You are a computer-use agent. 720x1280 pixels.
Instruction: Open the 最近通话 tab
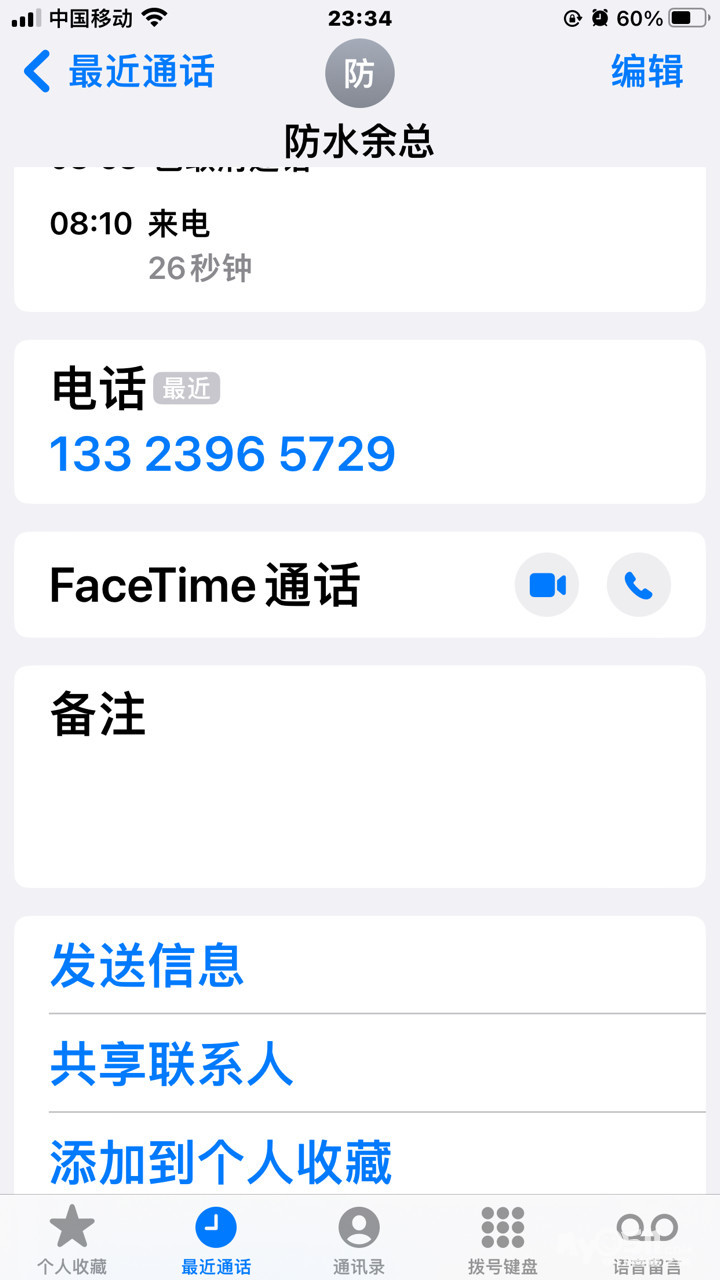click(x=216, y=1238)
